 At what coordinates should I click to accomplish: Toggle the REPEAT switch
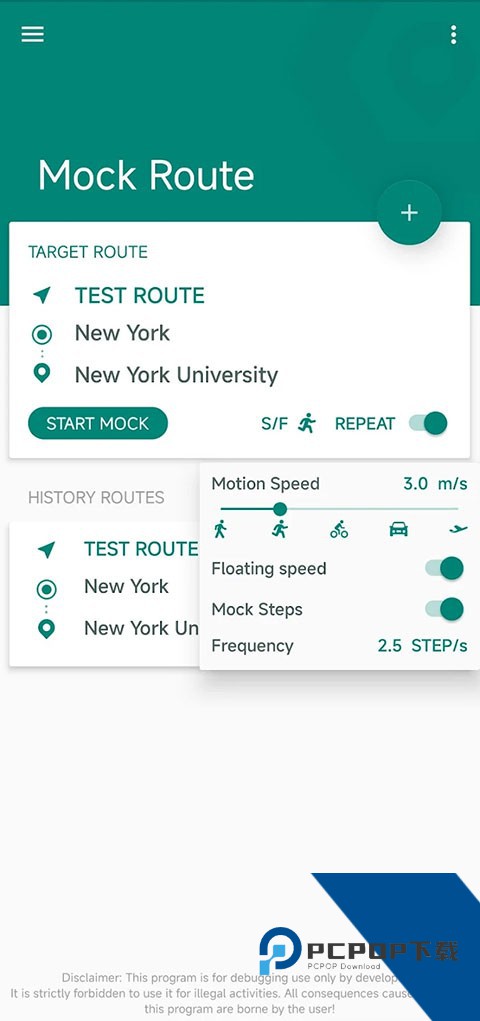(x=428, y=423)
